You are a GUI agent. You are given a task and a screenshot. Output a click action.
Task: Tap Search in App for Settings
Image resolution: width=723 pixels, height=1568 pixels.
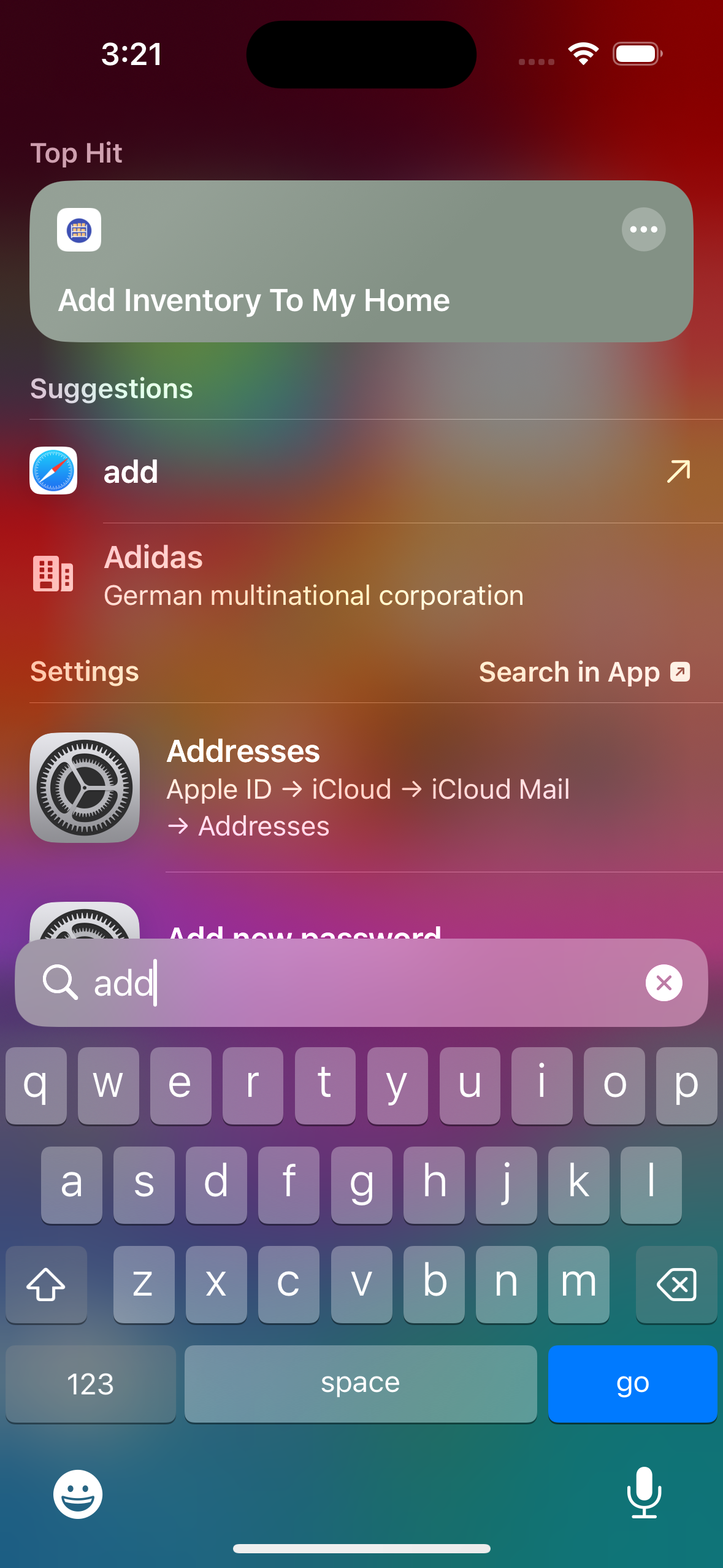tap(584, 672)
